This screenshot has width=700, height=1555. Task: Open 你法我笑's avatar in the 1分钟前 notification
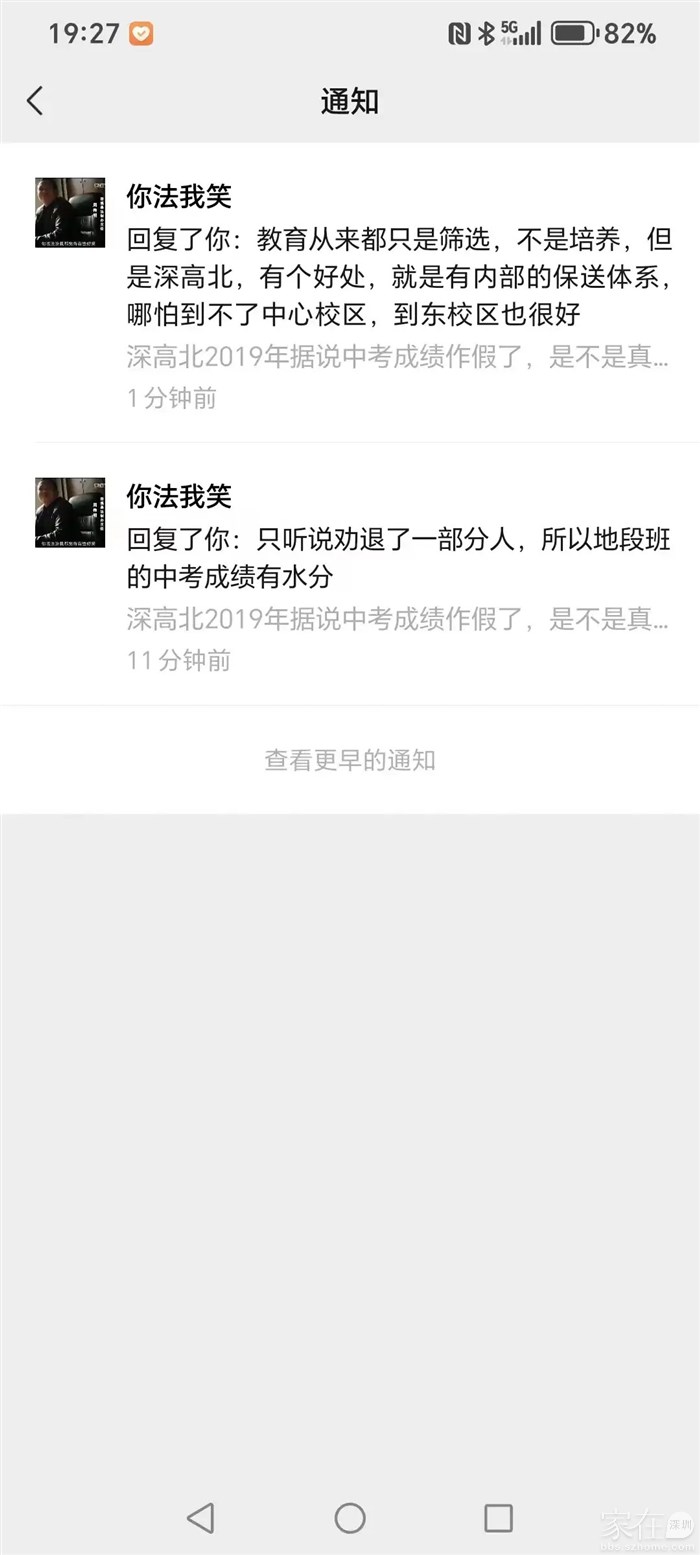coord(70,213)
